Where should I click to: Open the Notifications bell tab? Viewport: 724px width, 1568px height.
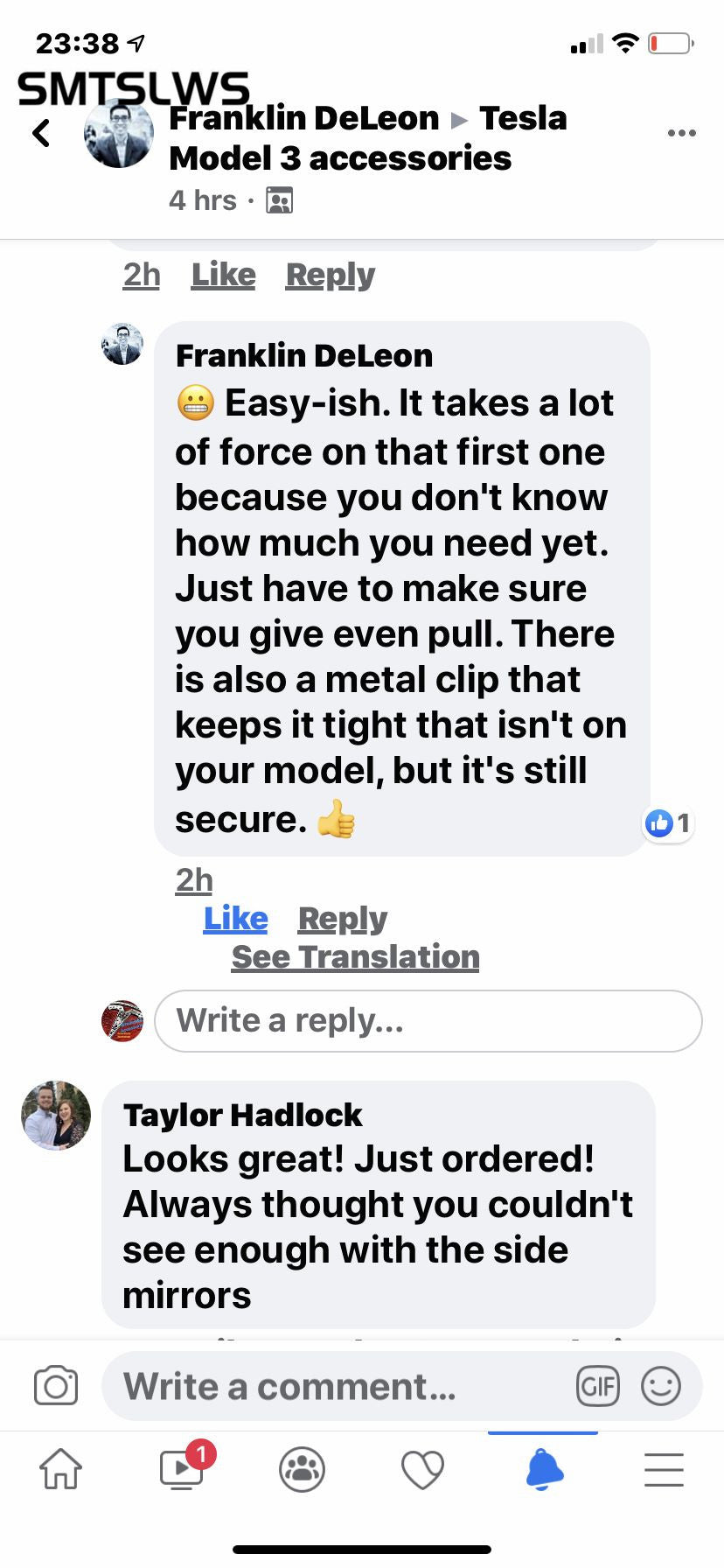[543, 1469]
